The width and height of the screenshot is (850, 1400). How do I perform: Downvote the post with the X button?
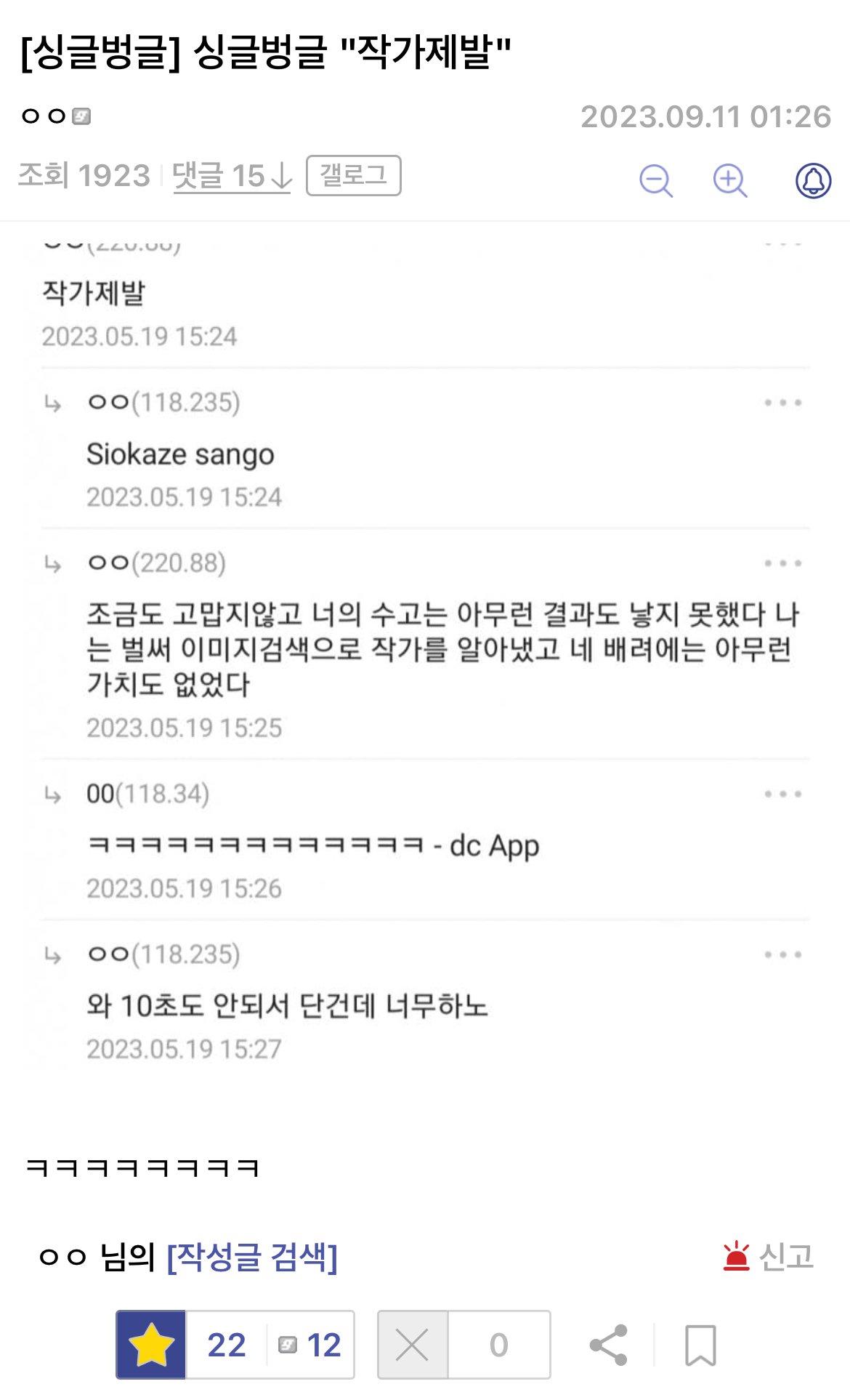point(413,1345)
